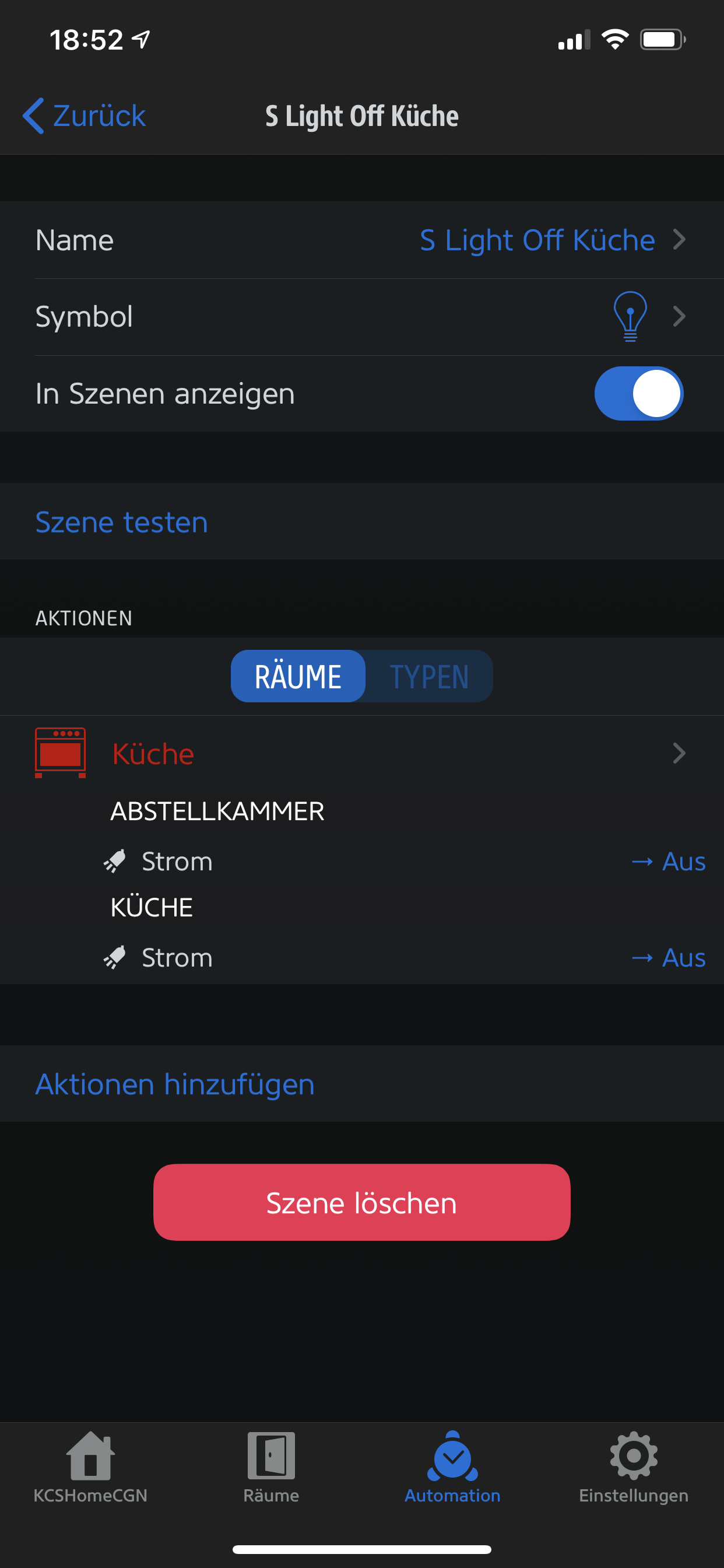The height and width of the screenshot is (1568, 724).
Task: Open the Name row to rename the scene
Action: click(361, 240)
